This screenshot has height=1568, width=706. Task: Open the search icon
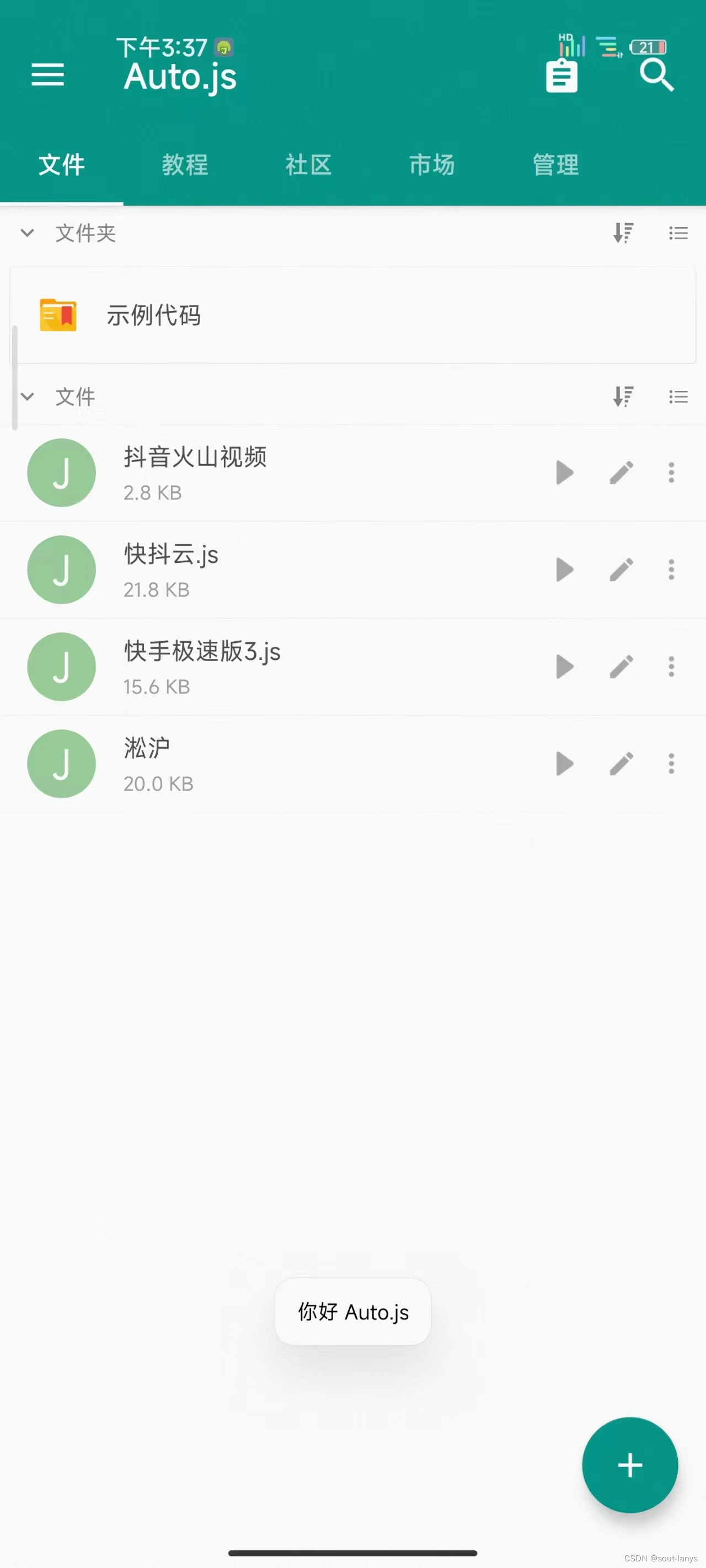pos(656,76)
